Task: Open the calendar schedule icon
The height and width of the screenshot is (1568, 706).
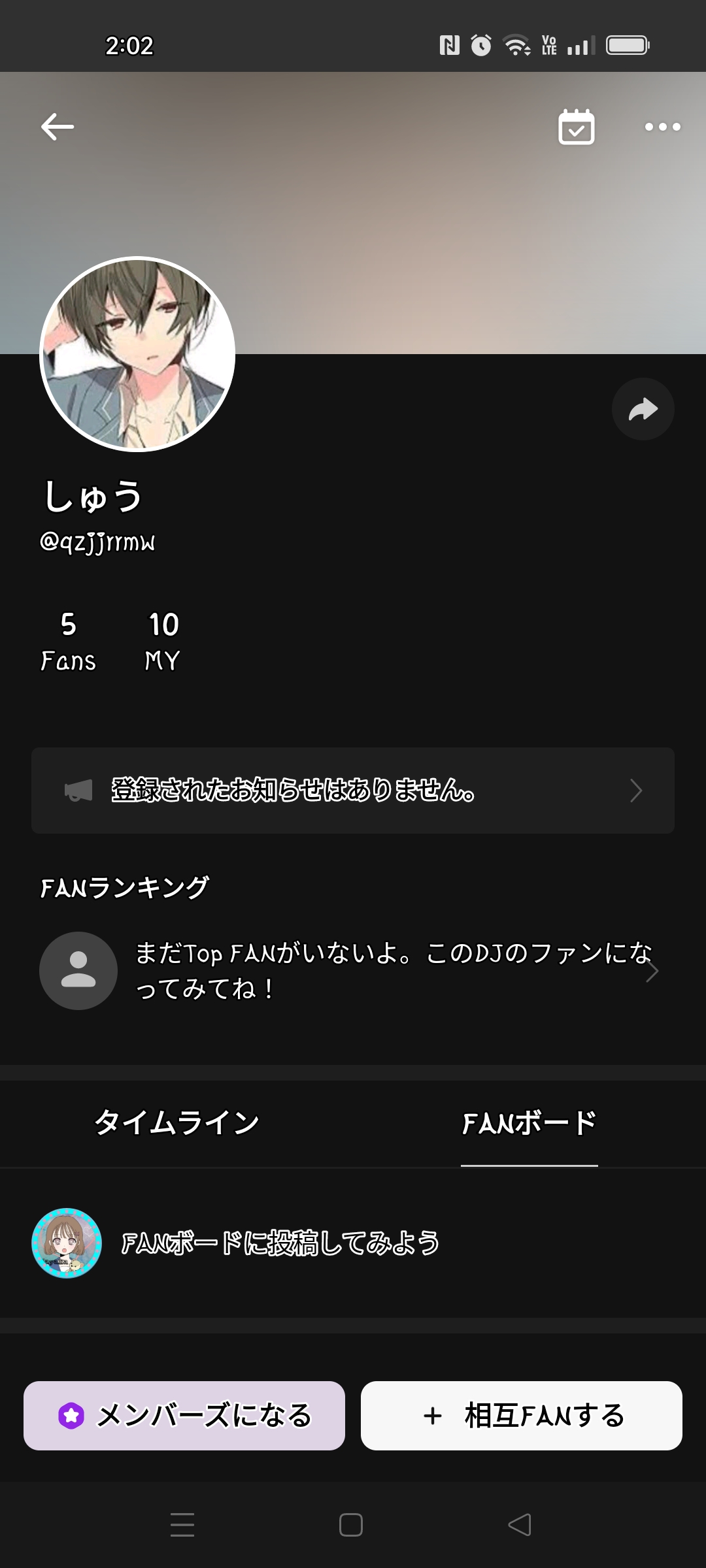Action: [x=576, y=127]
